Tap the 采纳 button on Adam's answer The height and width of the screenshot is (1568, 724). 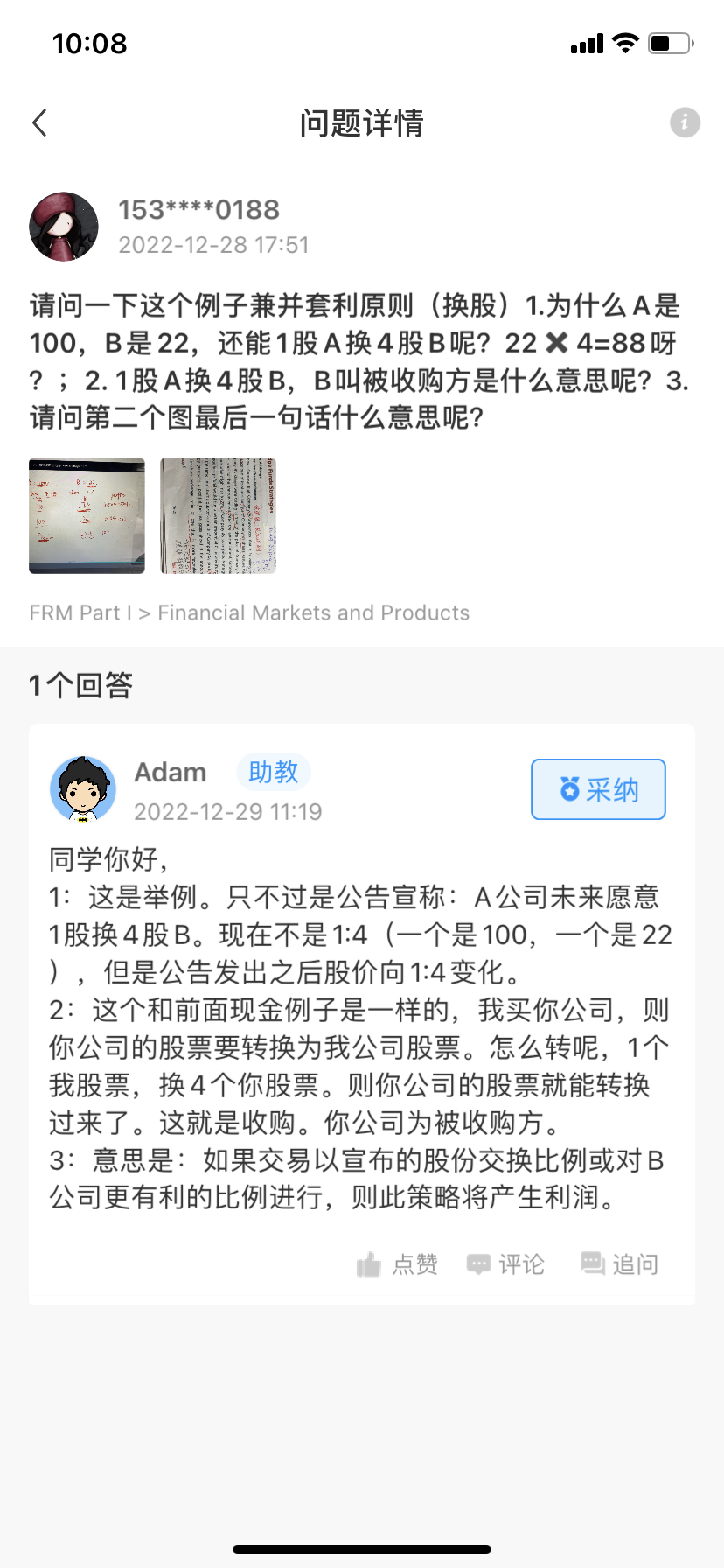tap(598, 789)
